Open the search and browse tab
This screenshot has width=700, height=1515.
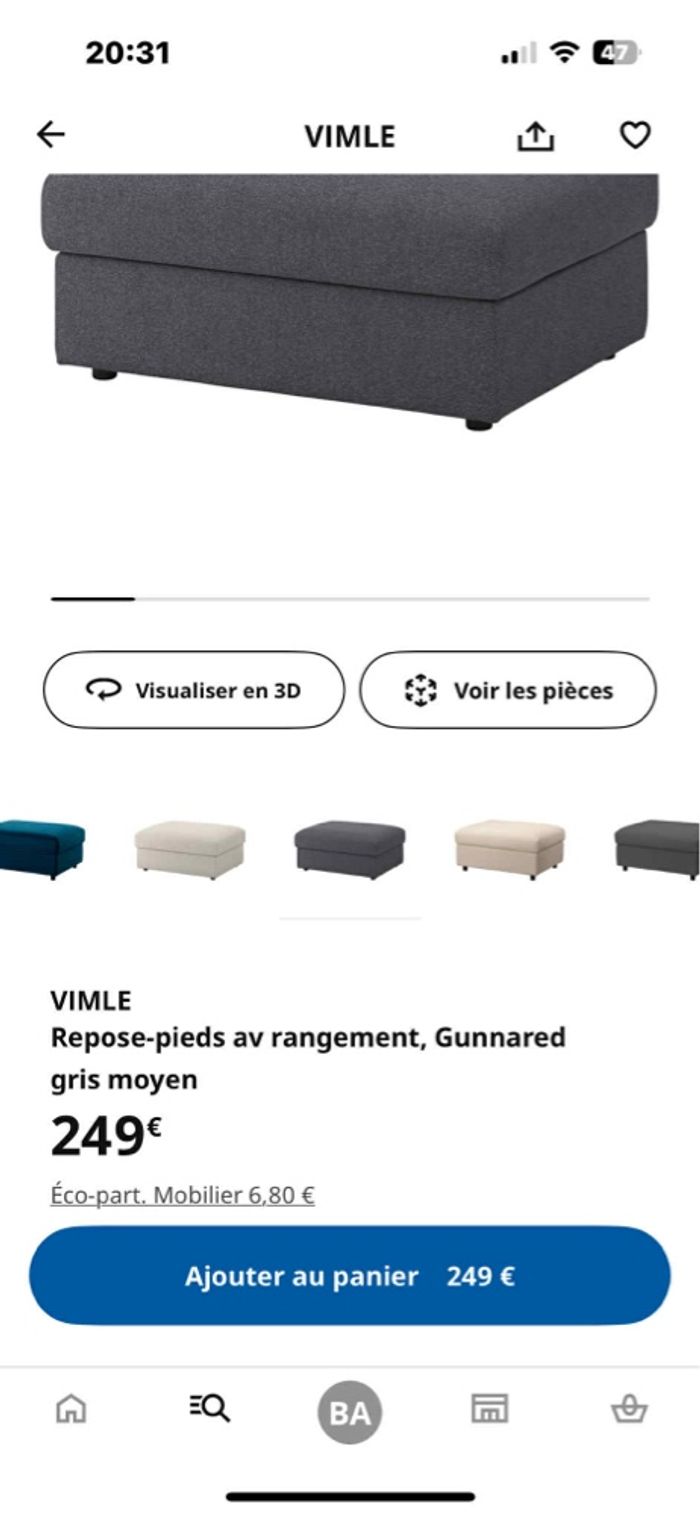pos(210,1409)
